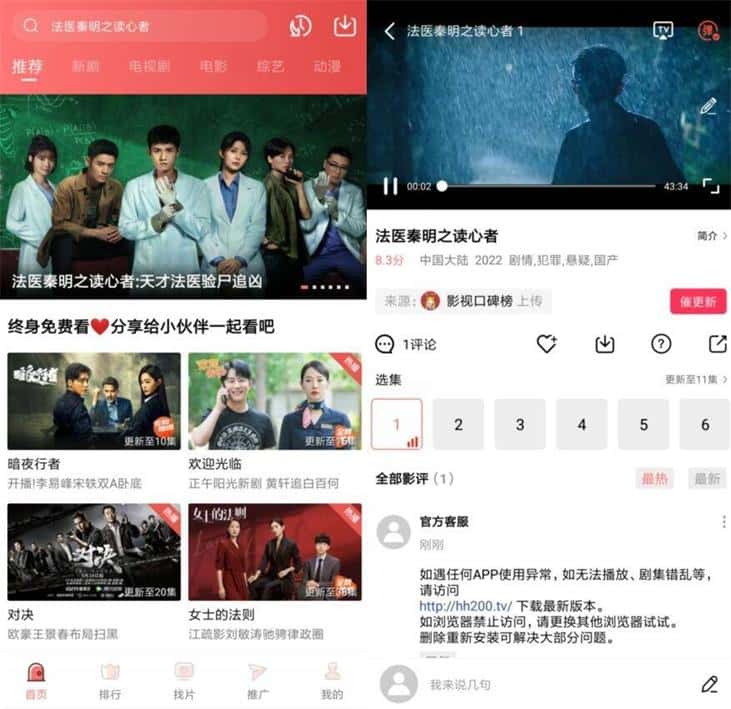This screenshot has height=709, width=731.
Task: Switch to the 电视剧 tab
Action: [x=149, y=67]
